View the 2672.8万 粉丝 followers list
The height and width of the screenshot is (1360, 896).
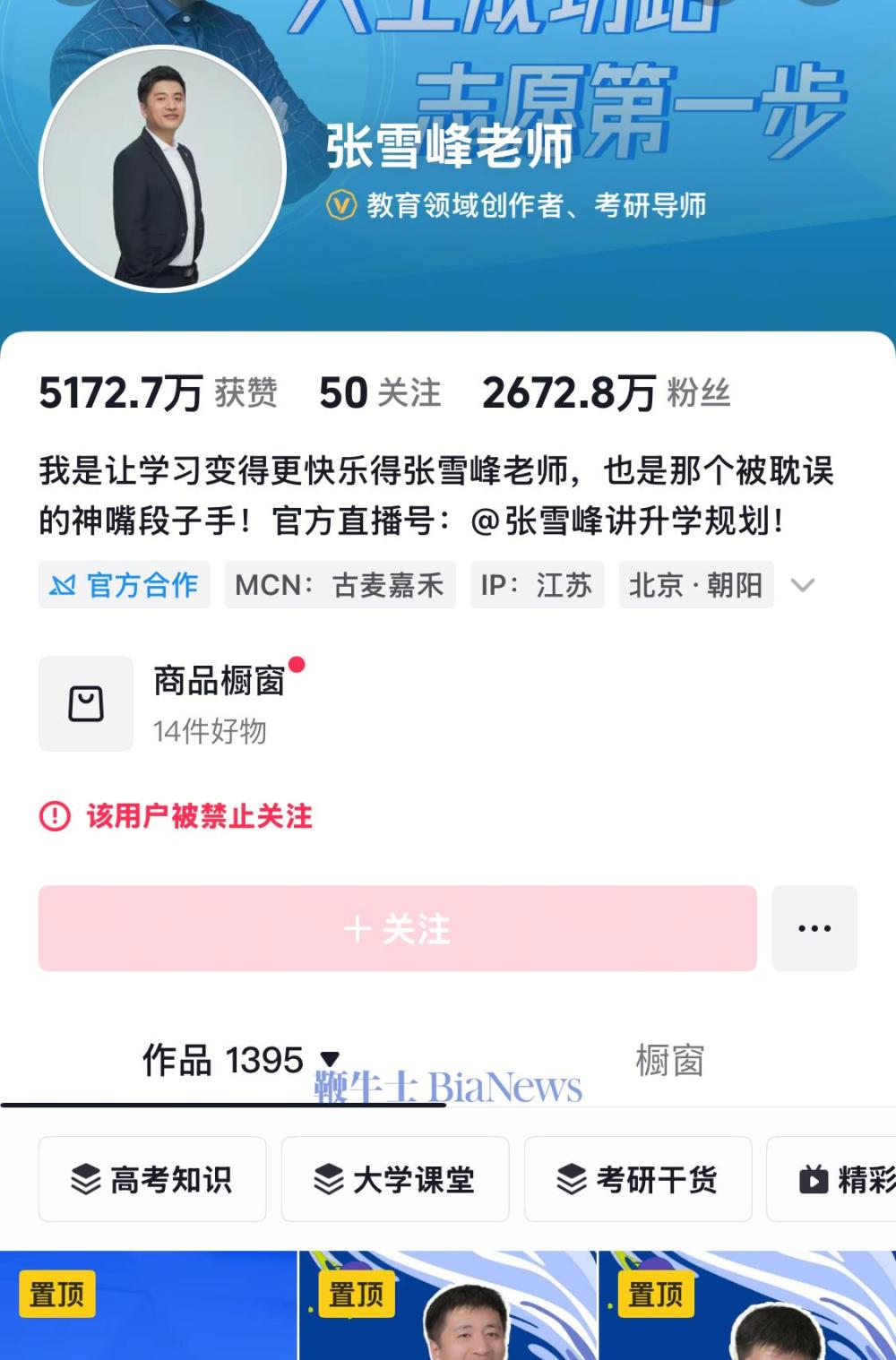coord(606,393)
